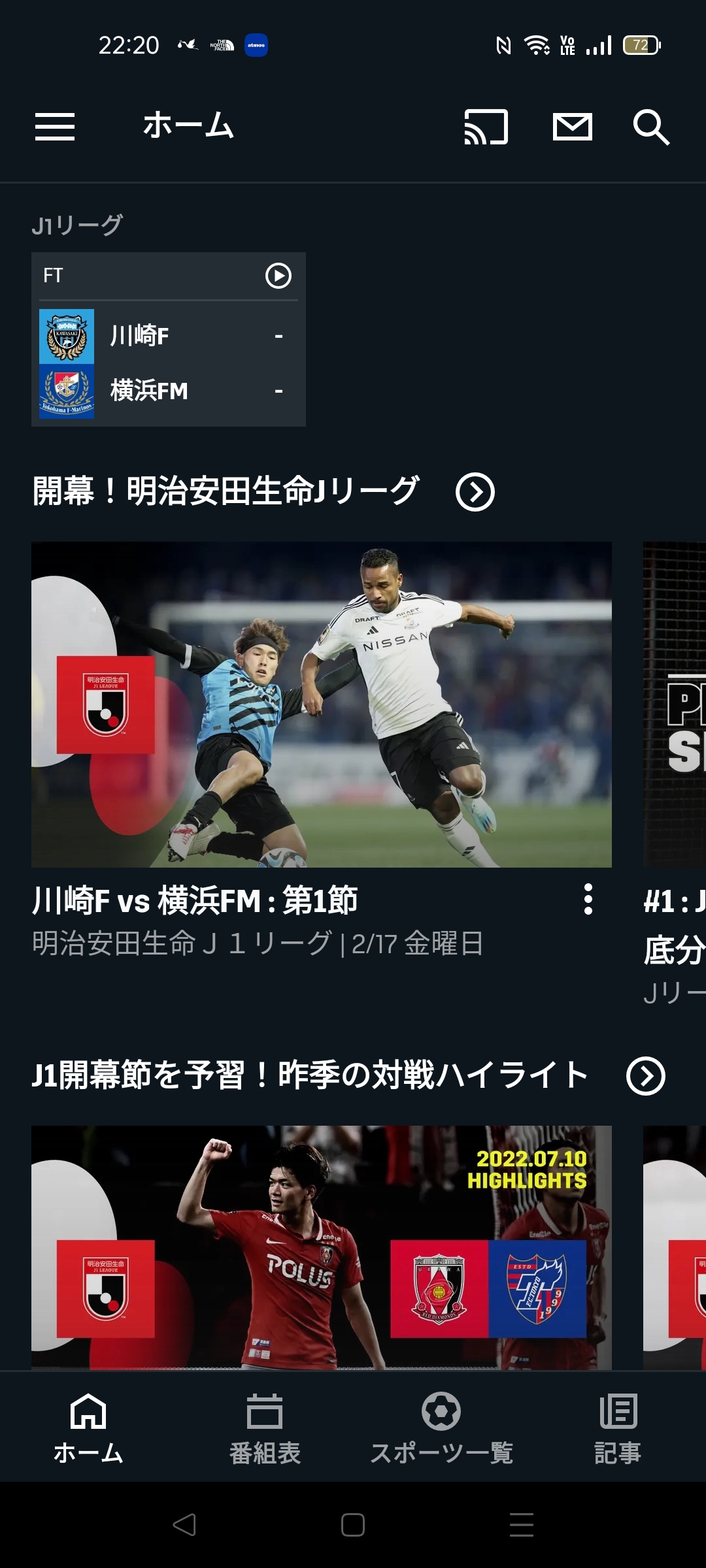Play the FT match via play icon
The height and width of the screenshot is (1568, 706).
click(x=278, y=276)
